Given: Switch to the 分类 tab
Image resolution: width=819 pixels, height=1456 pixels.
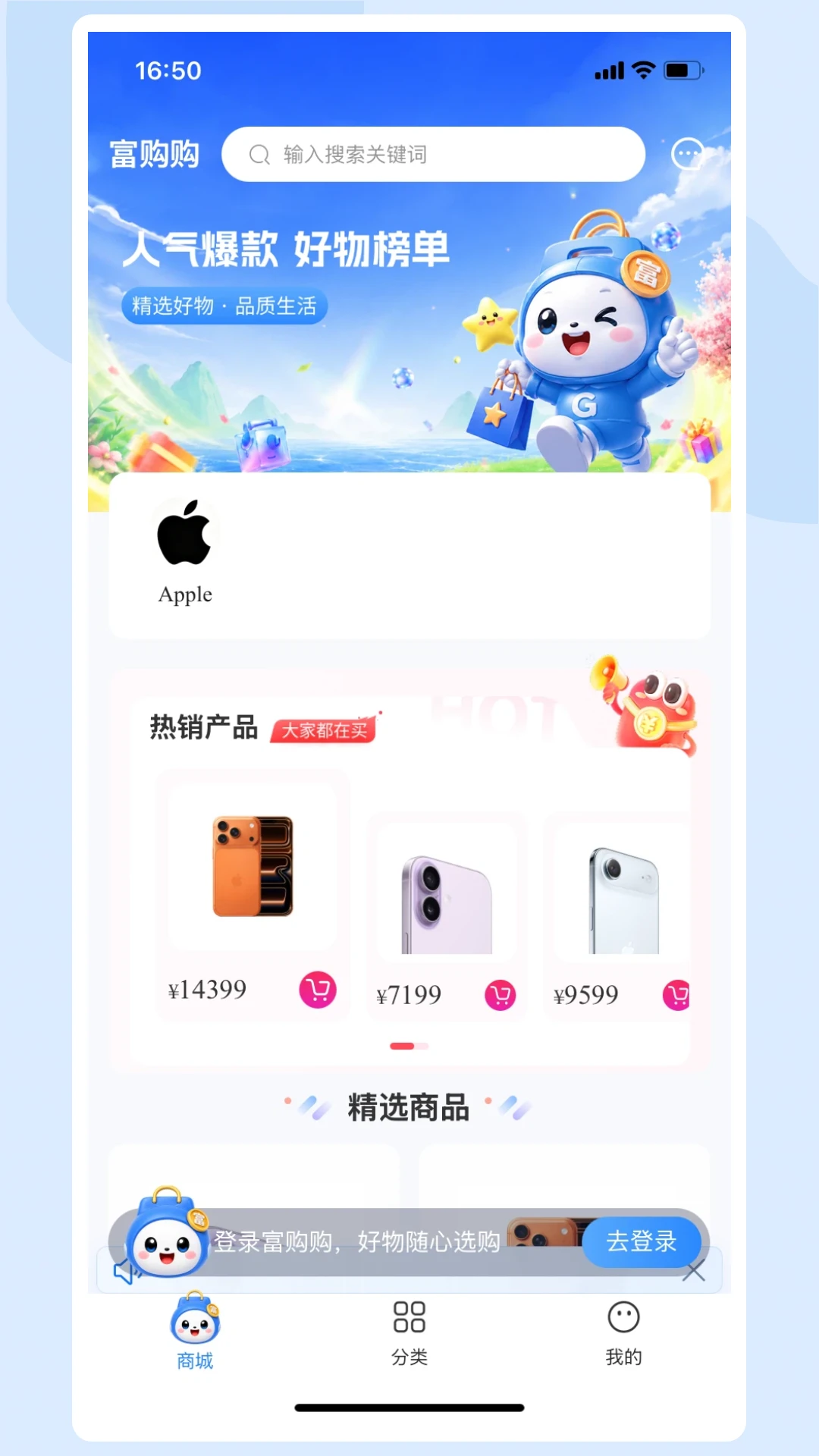Looking at the screenshot, I should (409, 1333).
